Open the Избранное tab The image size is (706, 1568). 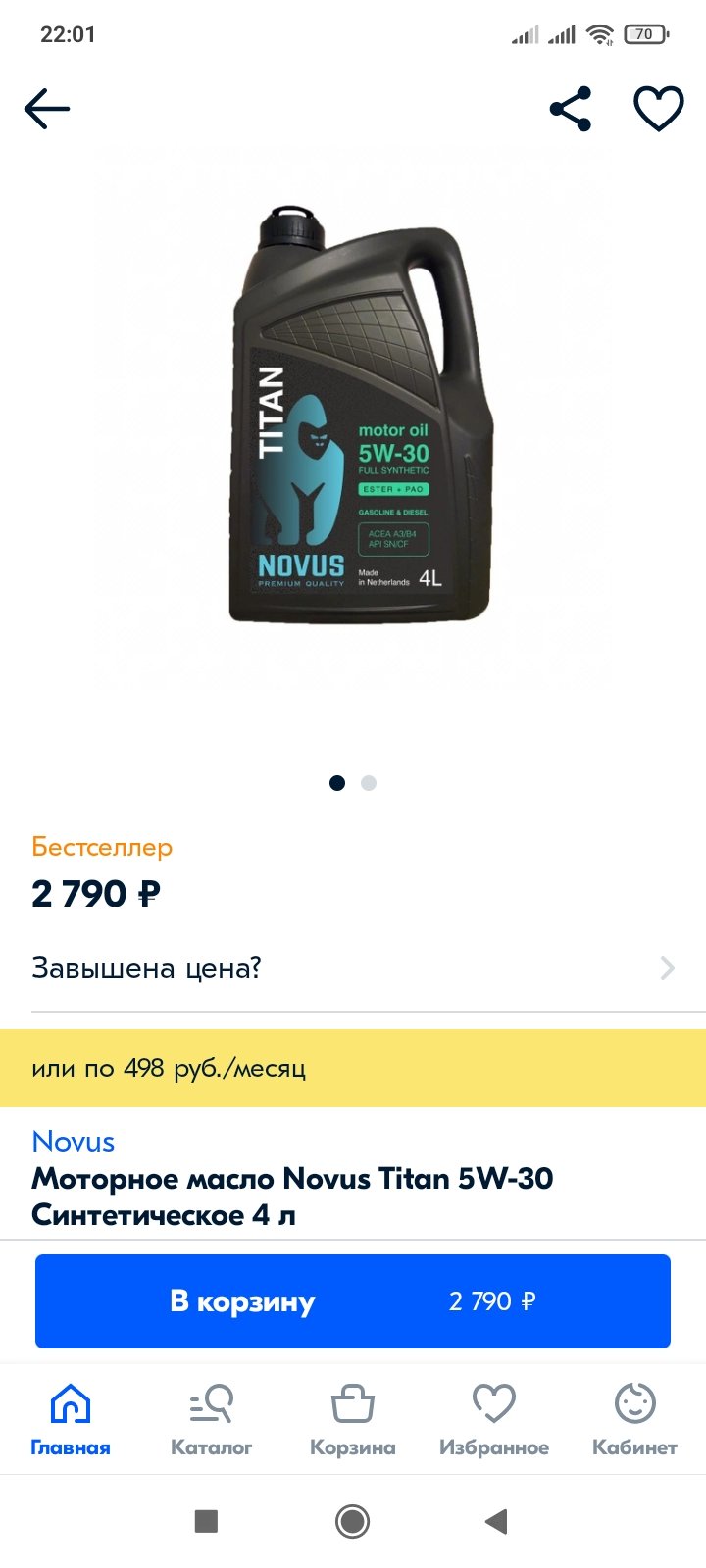click(x=494, y=1419)
